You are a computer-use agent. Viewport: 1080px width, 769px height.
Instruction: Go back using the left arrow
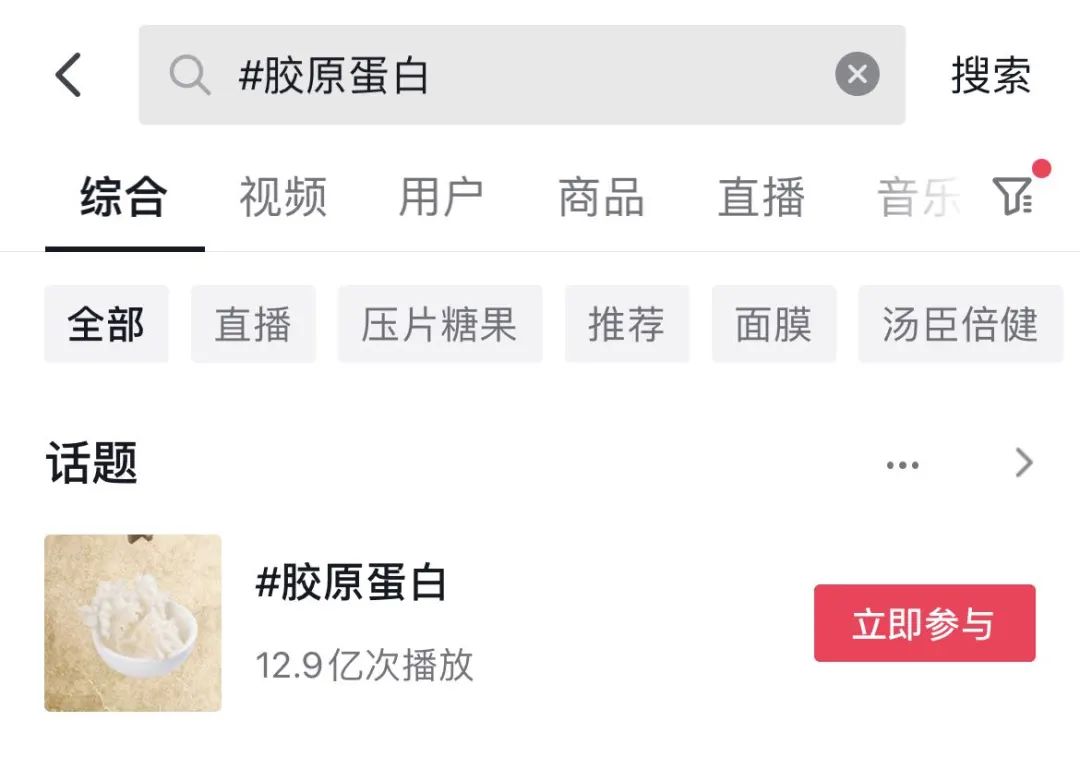click(x=68, y=75)
